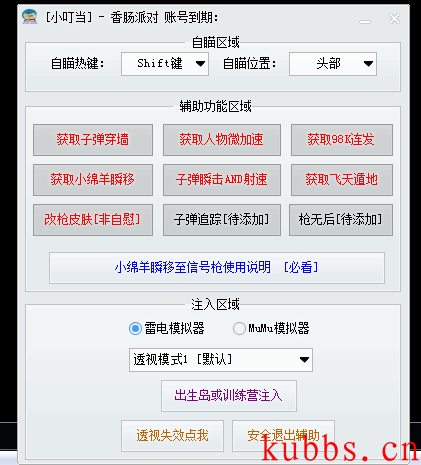Open the 自瞄位置 头部 dropdown

(333, 64)
